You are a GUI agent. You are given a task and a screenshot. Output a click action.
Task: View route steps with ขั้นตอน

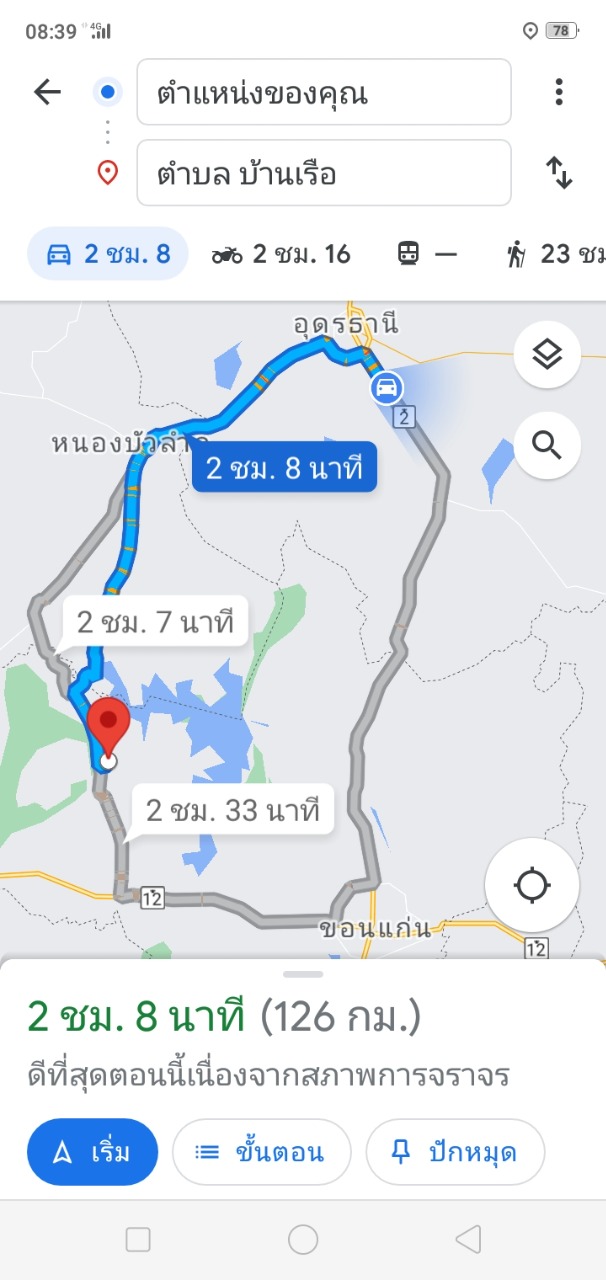click(261, 1152)
